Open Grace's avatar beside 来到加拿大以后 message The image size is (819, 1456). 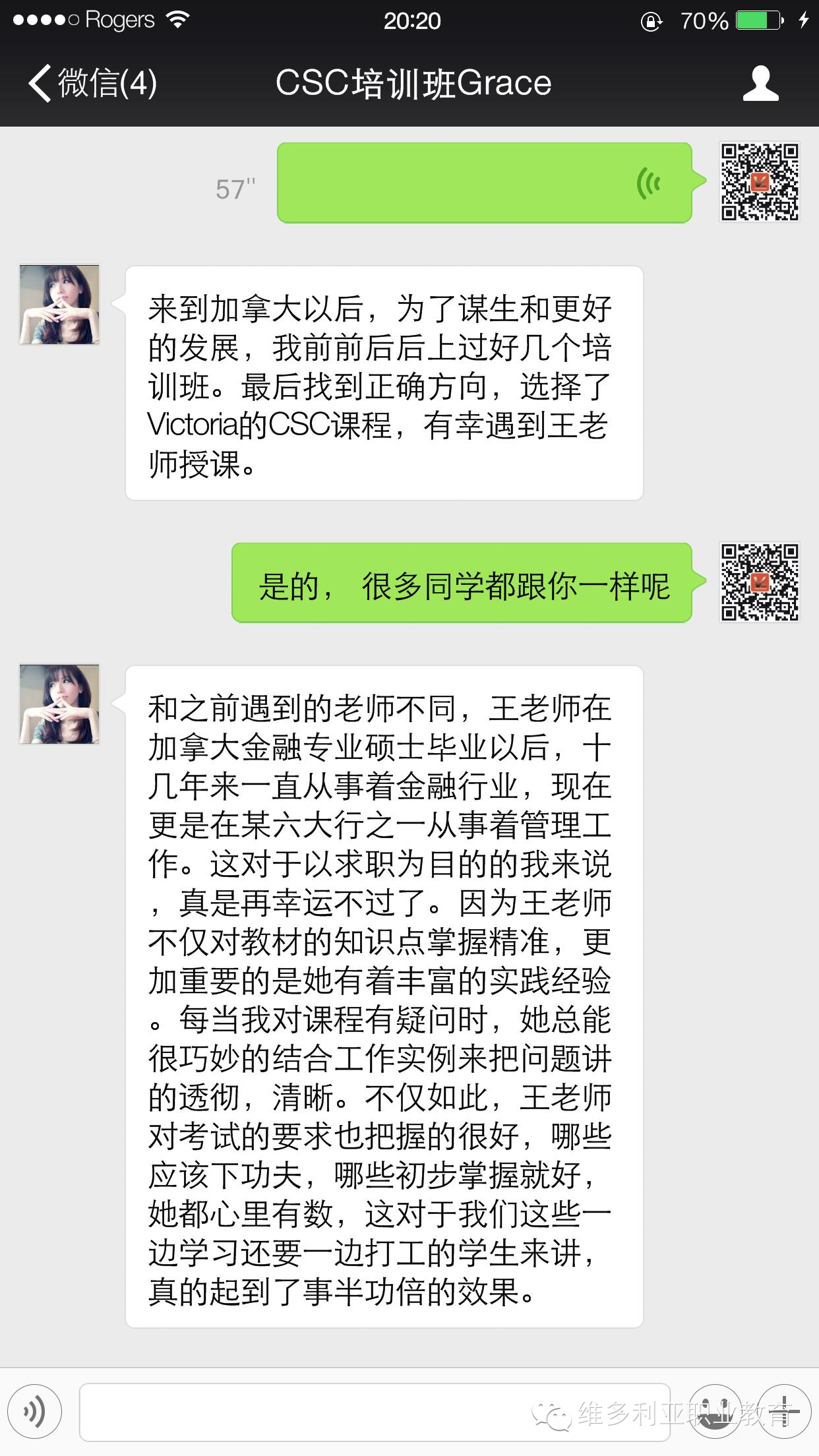coord(59,305)
